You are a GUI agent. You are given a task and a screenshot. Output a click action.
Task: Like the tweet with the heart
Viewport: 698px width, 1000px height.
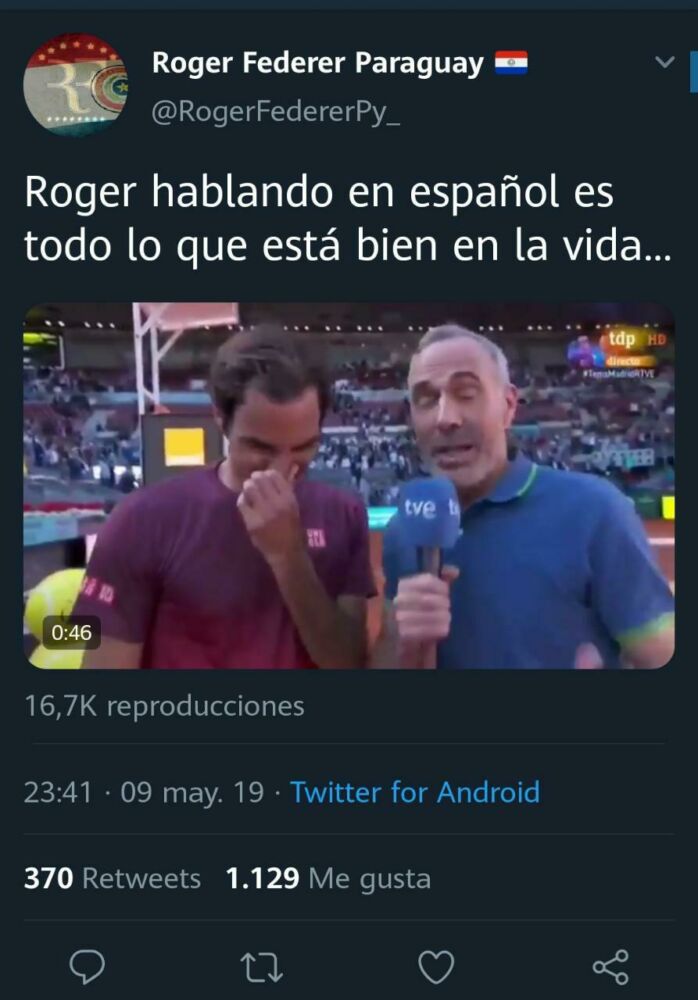click(435, 966)
